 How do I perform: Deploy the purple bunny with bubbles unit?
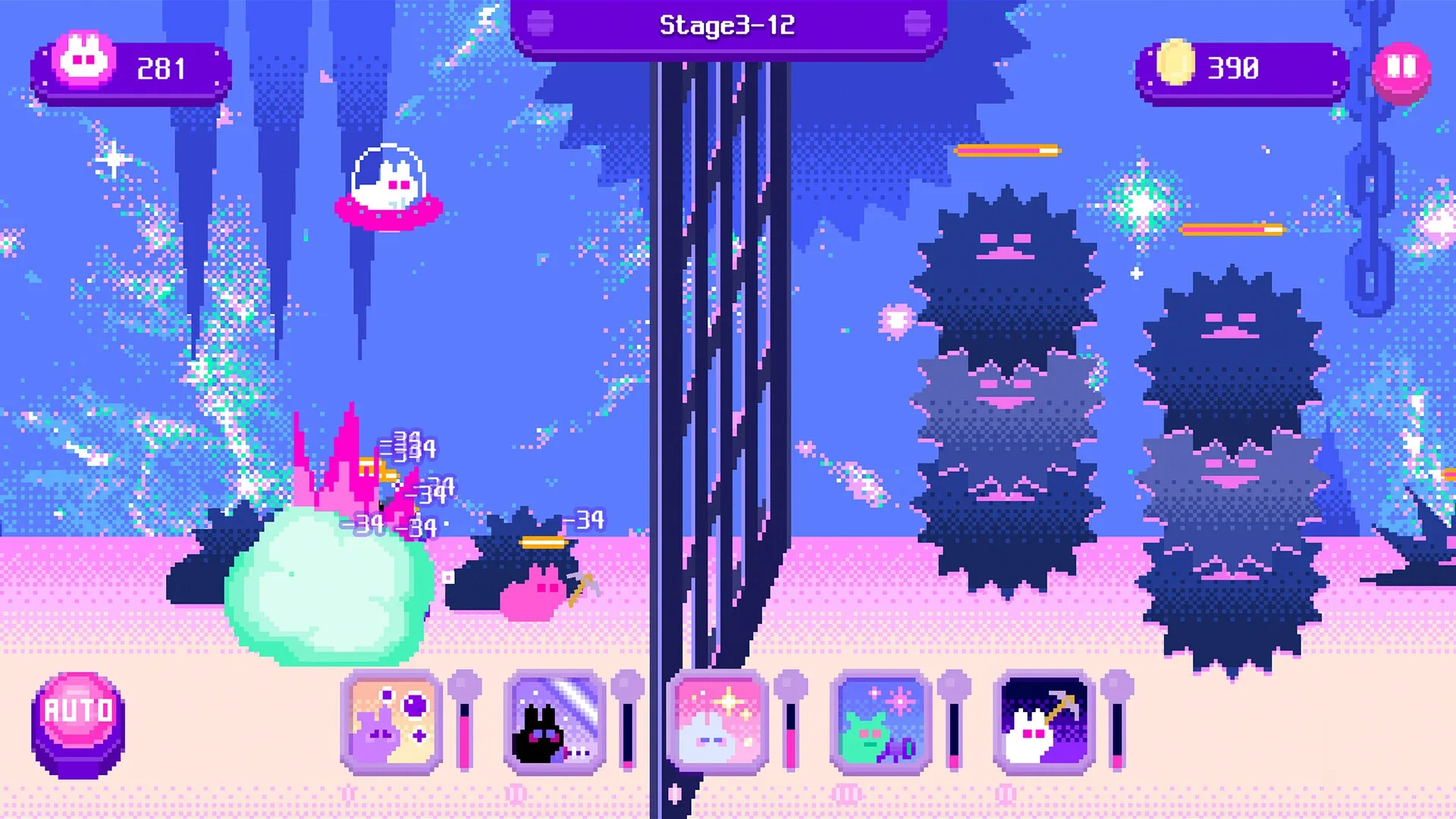tap(391, 723)
